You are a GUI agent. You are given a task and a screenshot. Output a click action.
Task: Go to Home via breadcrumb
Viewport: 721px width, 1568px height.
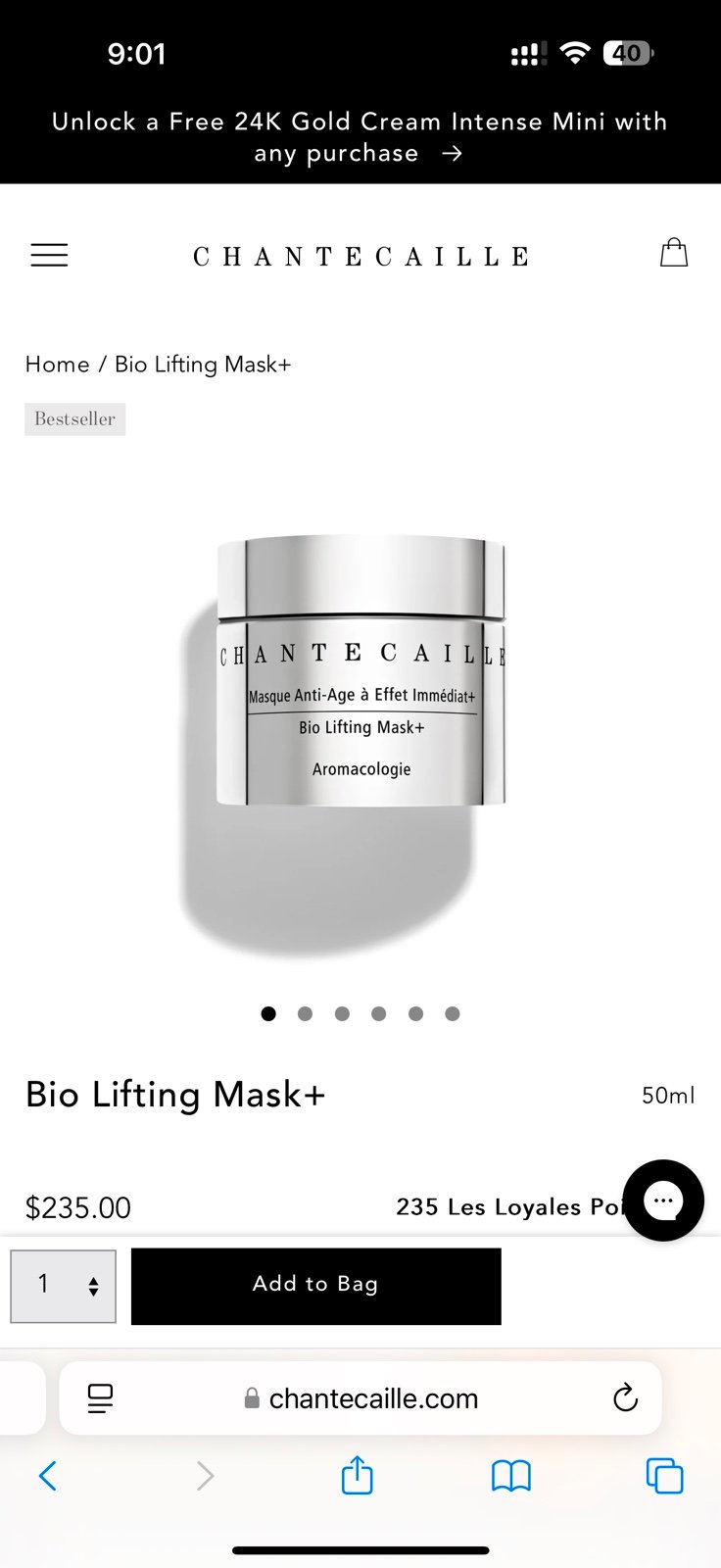pyautogui.click(x=57, y=365)
